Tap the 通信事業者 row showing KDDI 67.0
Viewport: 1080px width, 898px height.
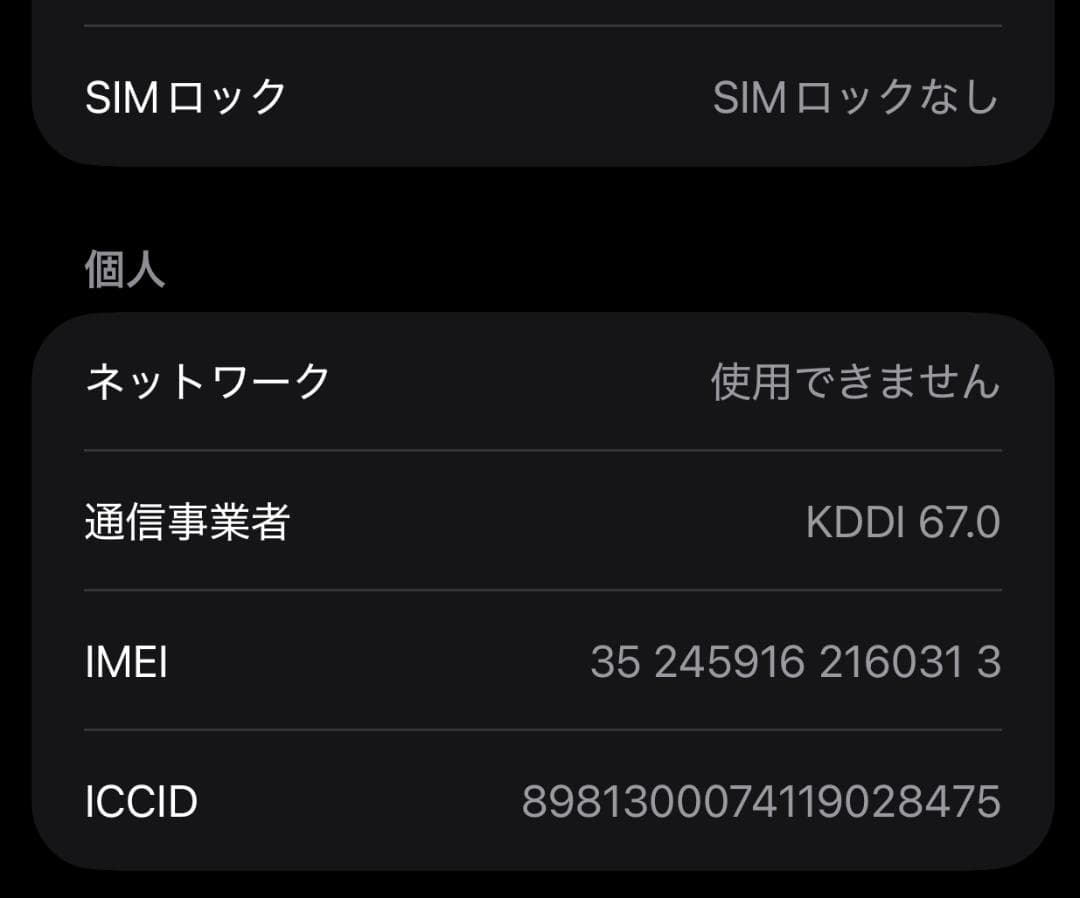click(542, 522)
